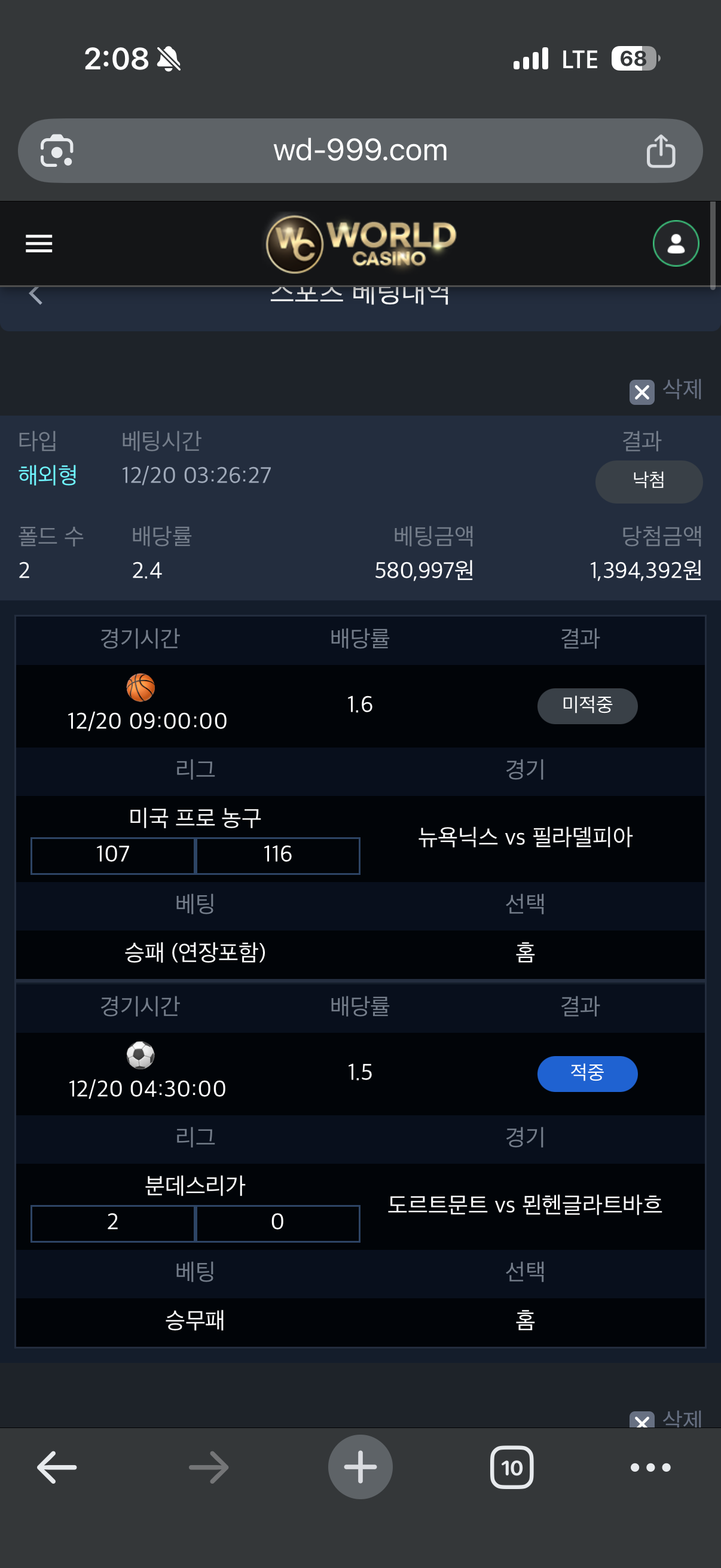Open a new browser tab
The width and height of the screenshot is (721, 1568).
(x=360, y=1467)
